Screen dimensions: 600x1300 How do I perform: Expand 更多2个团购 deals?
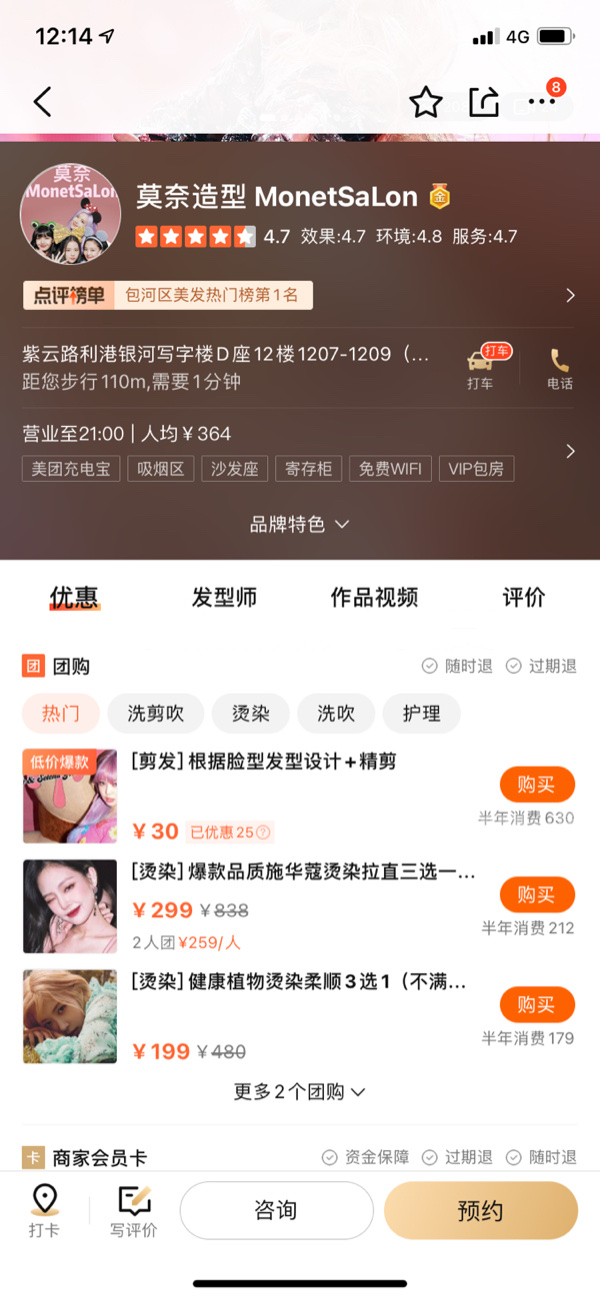coord(300,1092)
